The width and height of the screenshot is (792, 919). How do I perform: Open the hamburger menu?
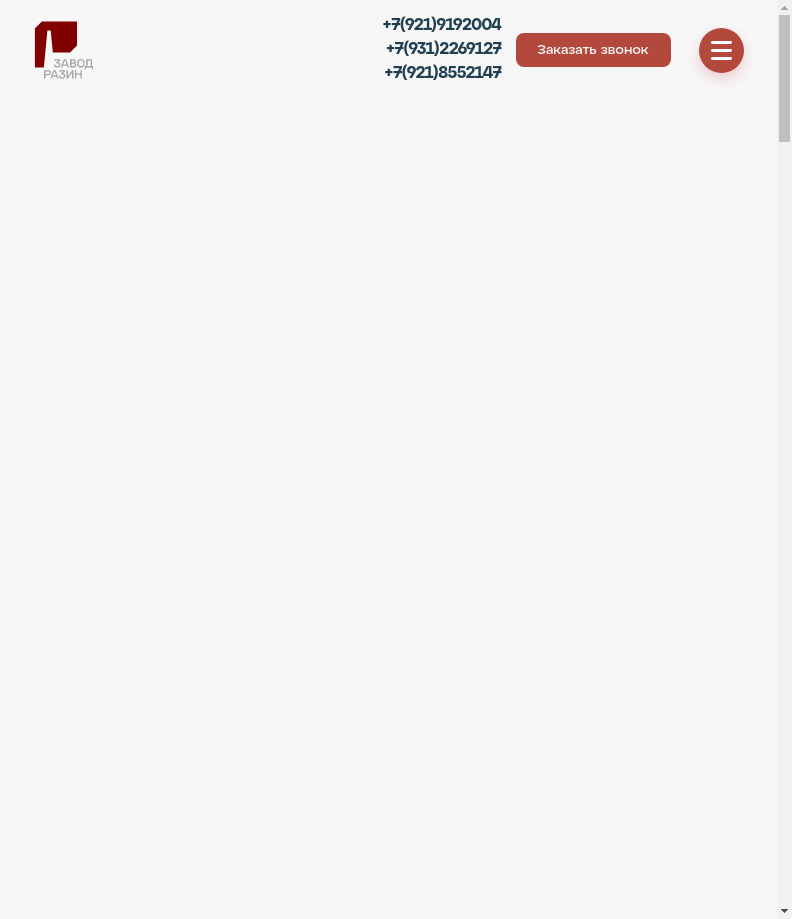tap(721, 50)
